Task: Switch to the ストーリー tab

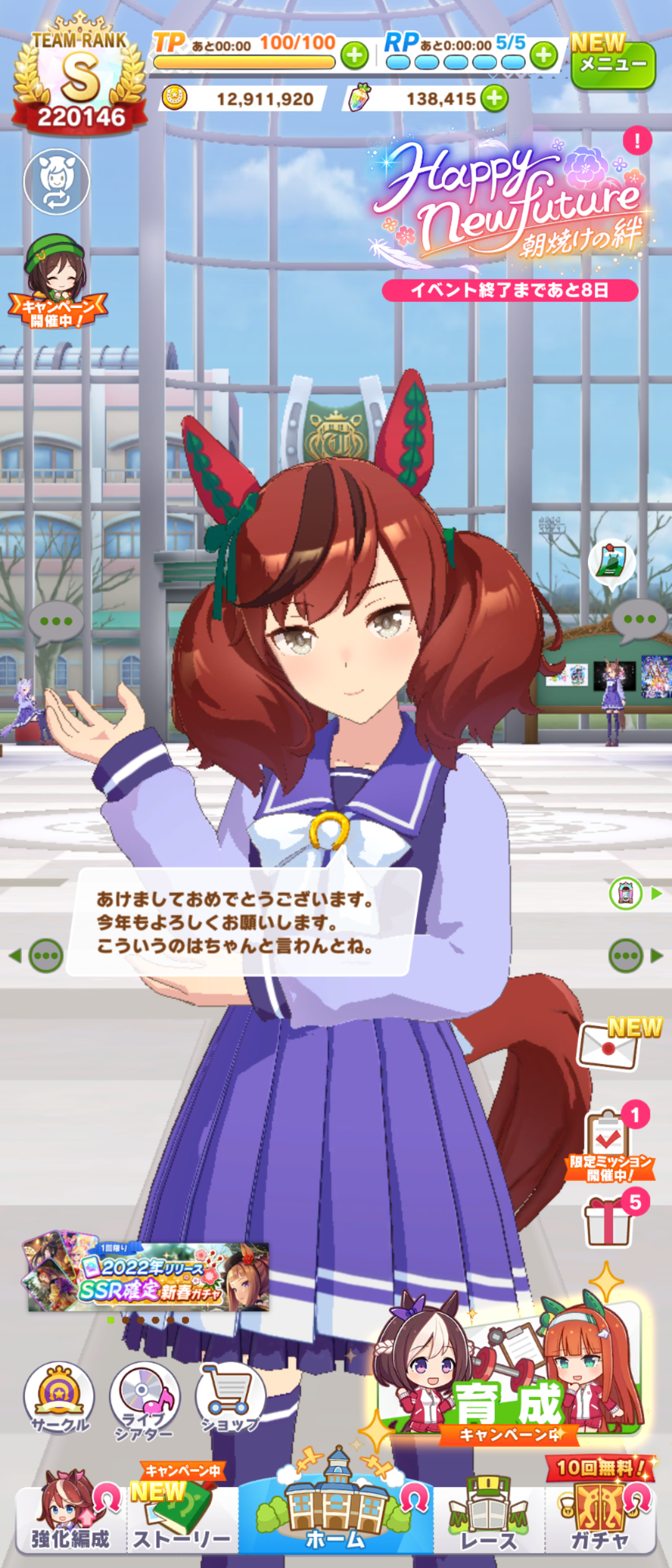Action: click(182, 1518)
